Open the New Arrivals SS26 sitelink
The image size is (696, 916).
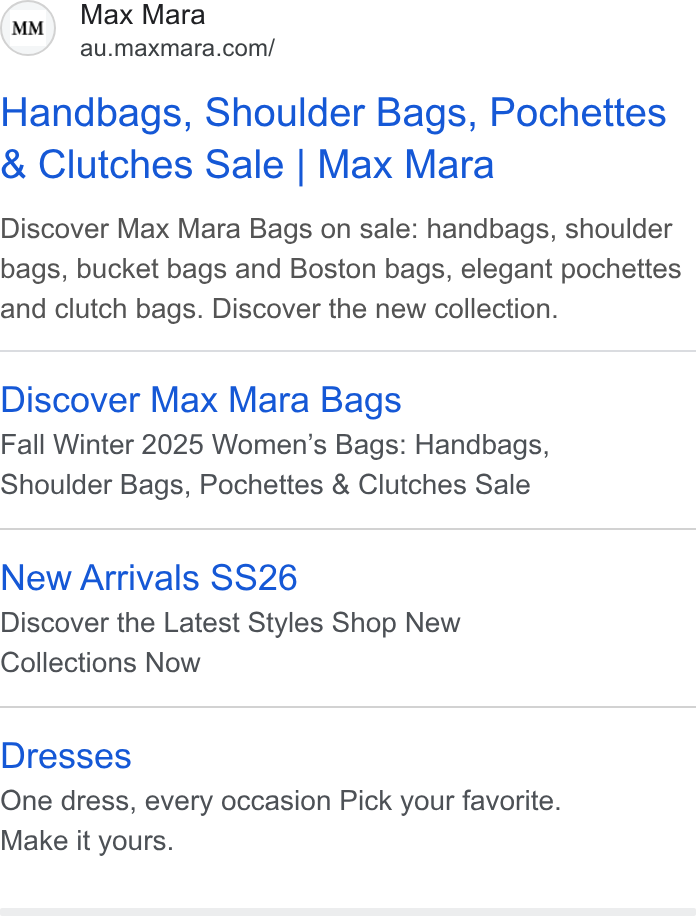pyautogui.click(x=149, y=578)
